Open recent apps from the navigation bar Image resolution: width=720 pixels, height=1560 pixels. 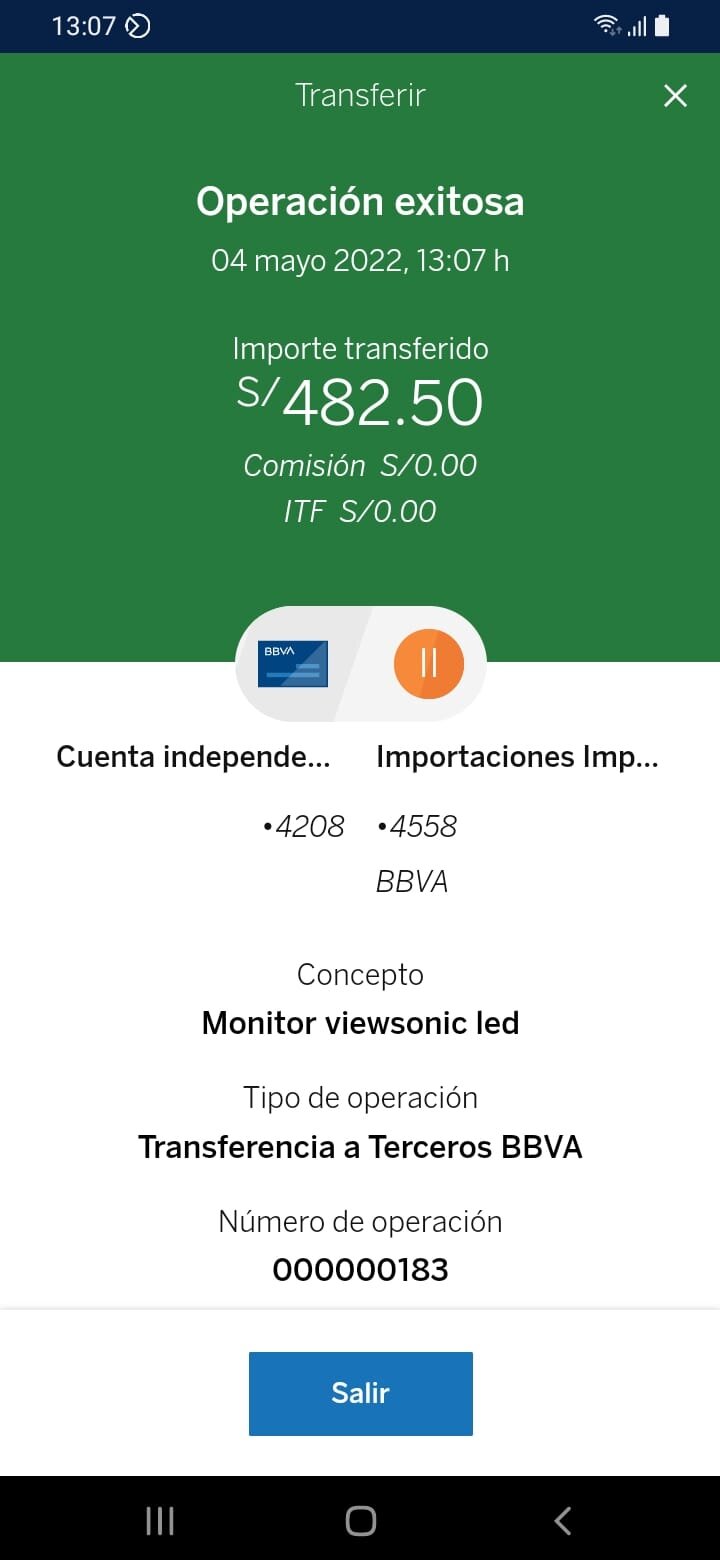[x=160, y=1521]
